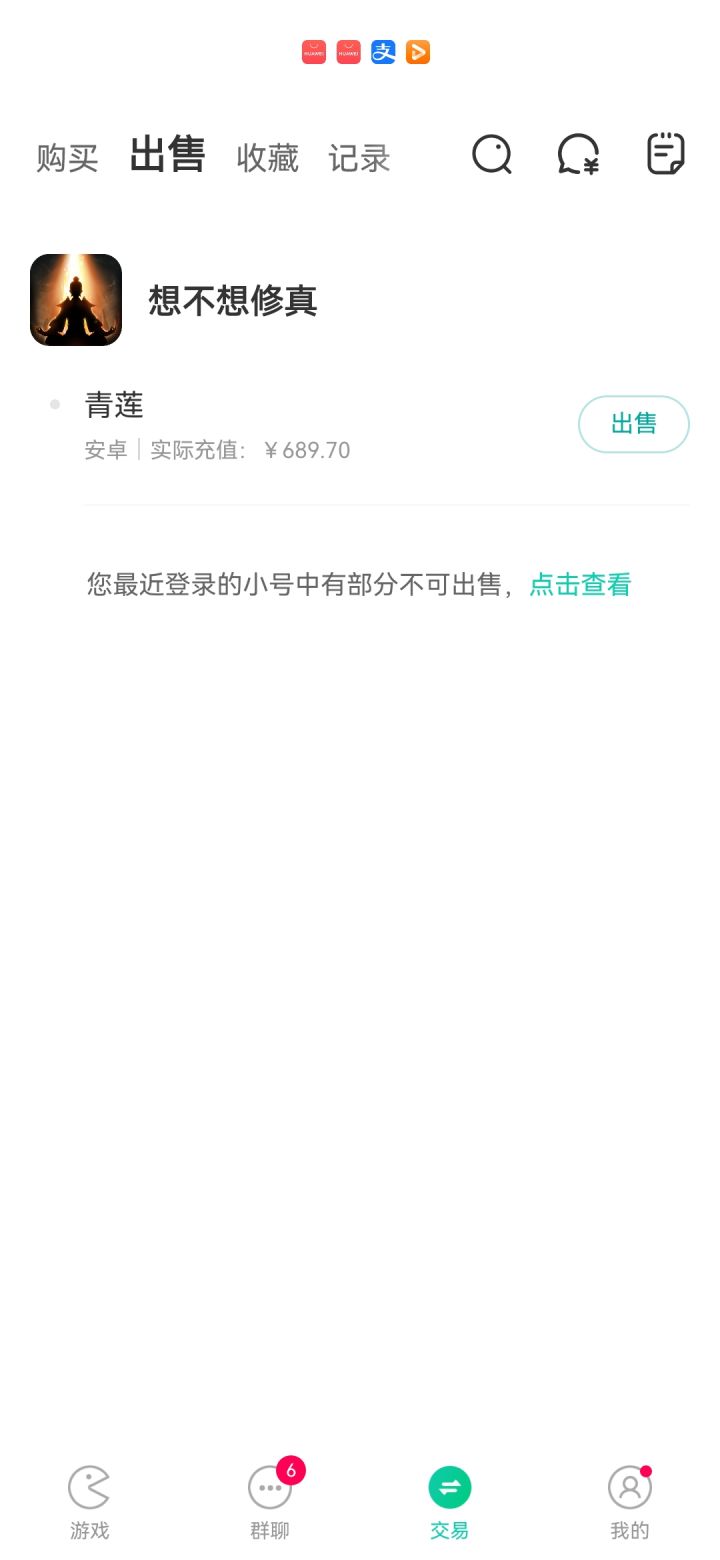
Task: Click the 出售 button beside 青莲
Action: 633,424
